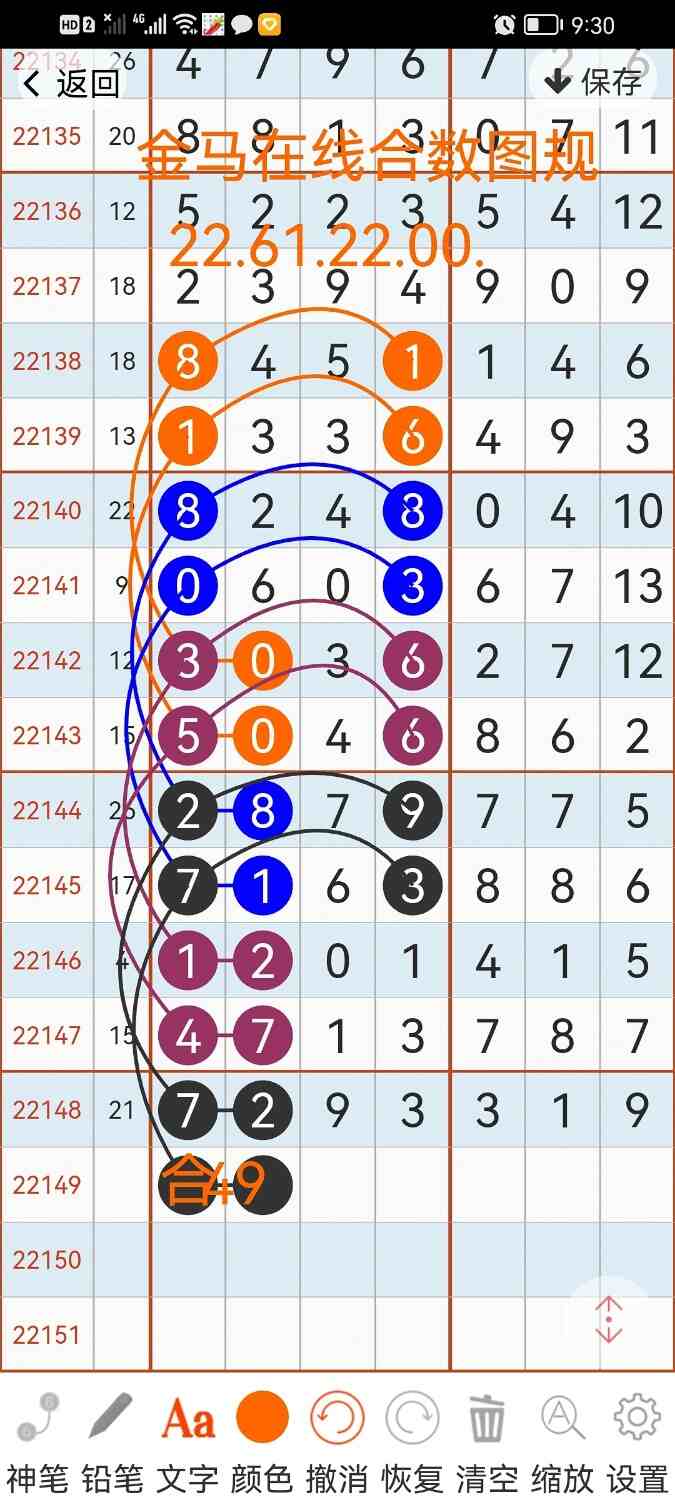Save the chart with 保存
Screen dimensions: 675x1500
click(594, 81)
